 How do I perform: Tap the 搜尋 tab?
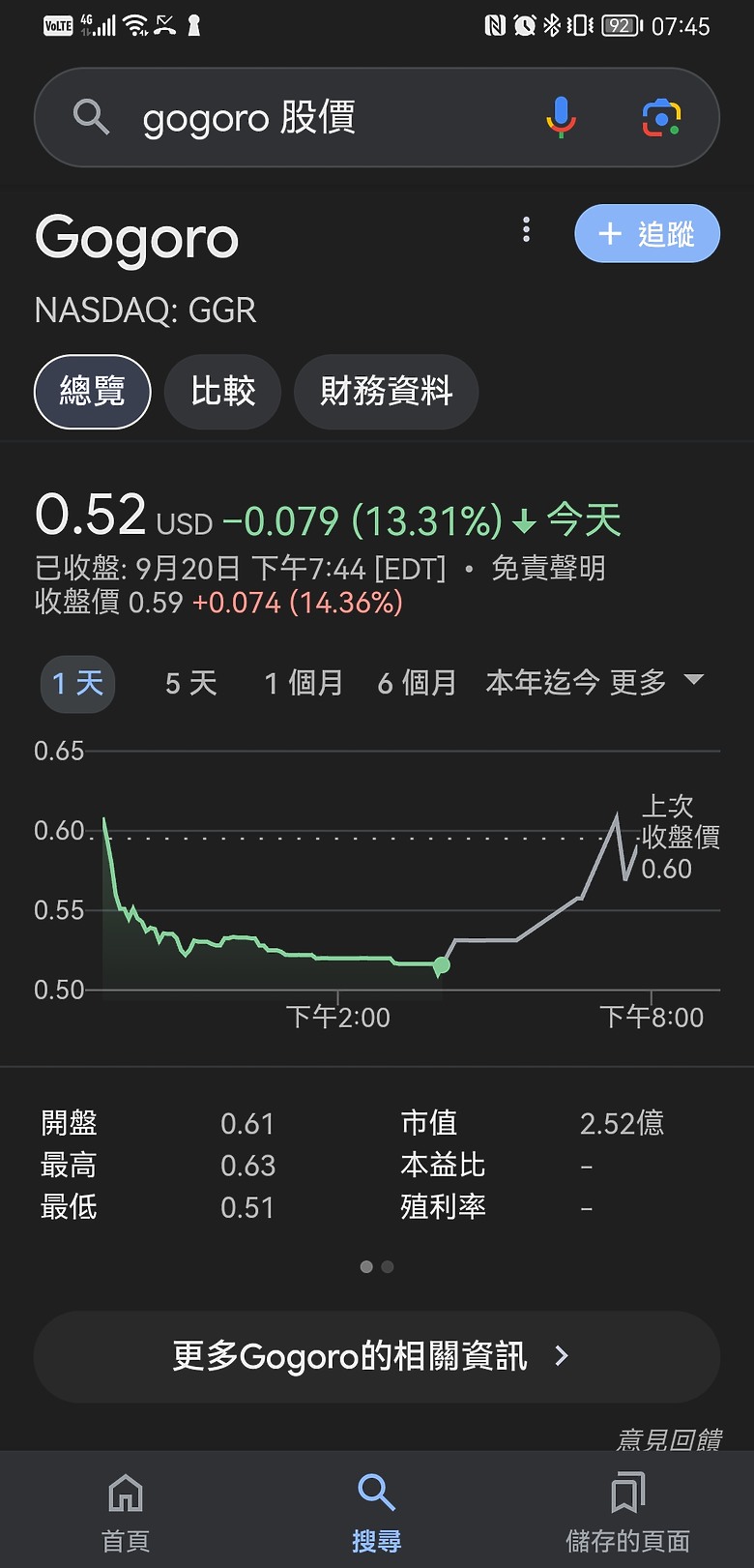pos(377,1509)
